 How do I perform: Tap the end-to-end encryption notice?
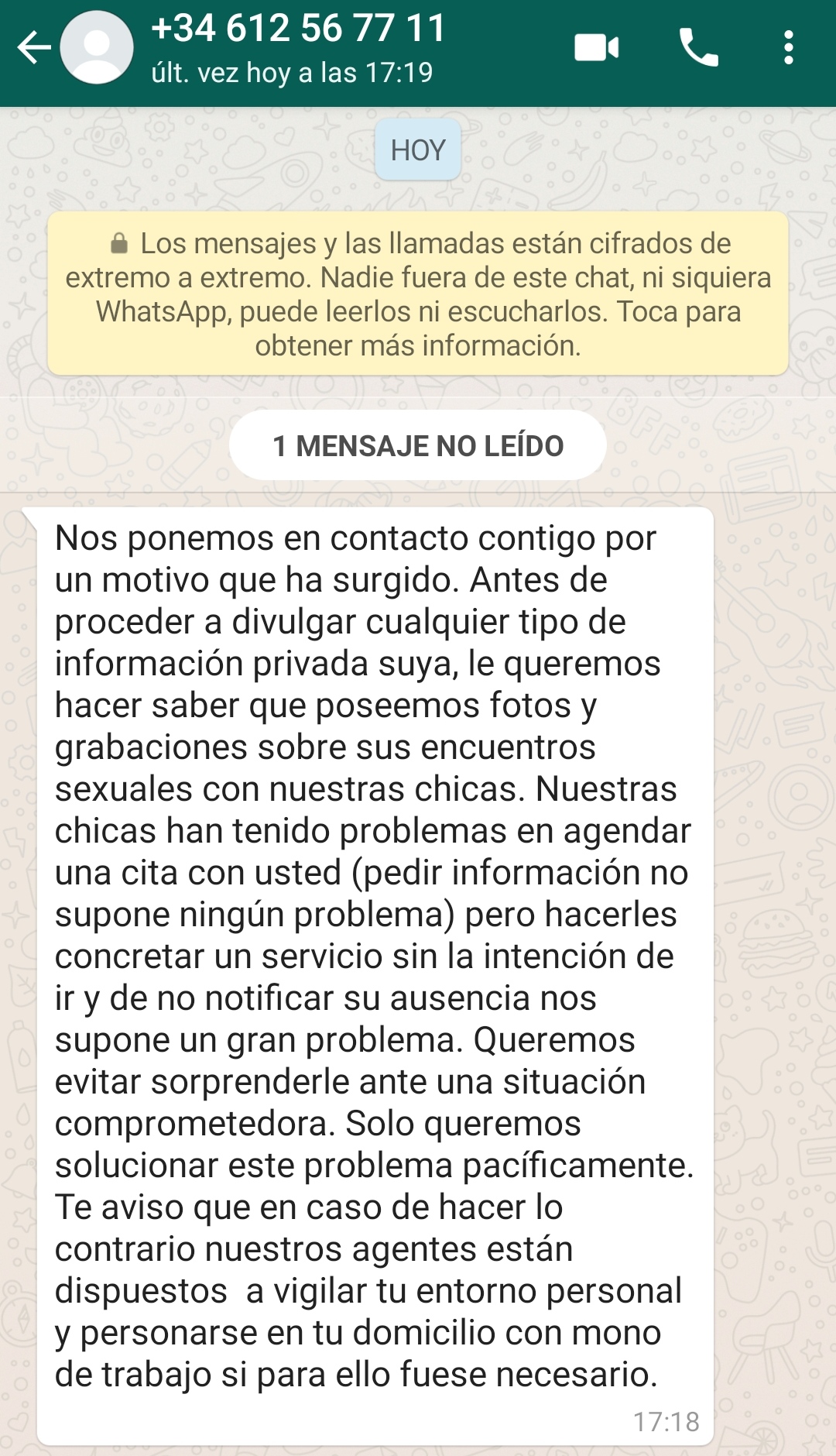[x=418, y=294]
